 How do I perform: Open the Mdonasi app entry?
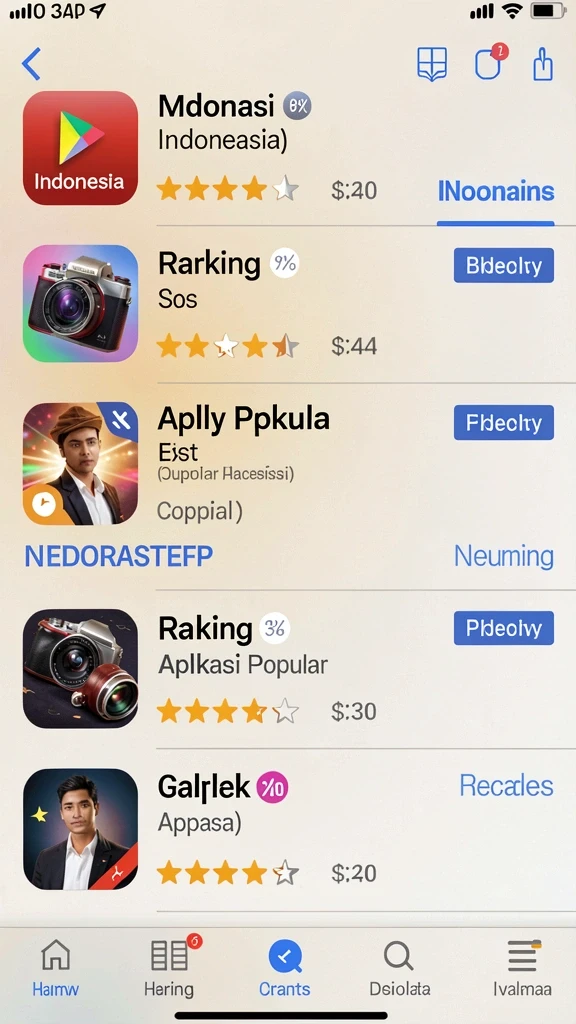click(287, 149)
